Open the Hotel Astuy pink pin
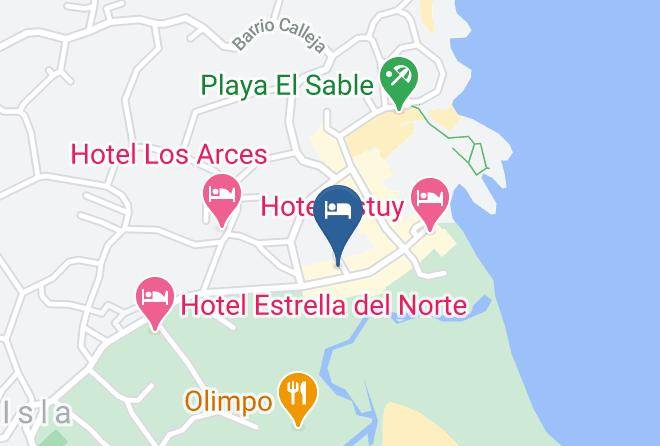The height and width of the screenshot is (446, 660). [x=430, y=204]
